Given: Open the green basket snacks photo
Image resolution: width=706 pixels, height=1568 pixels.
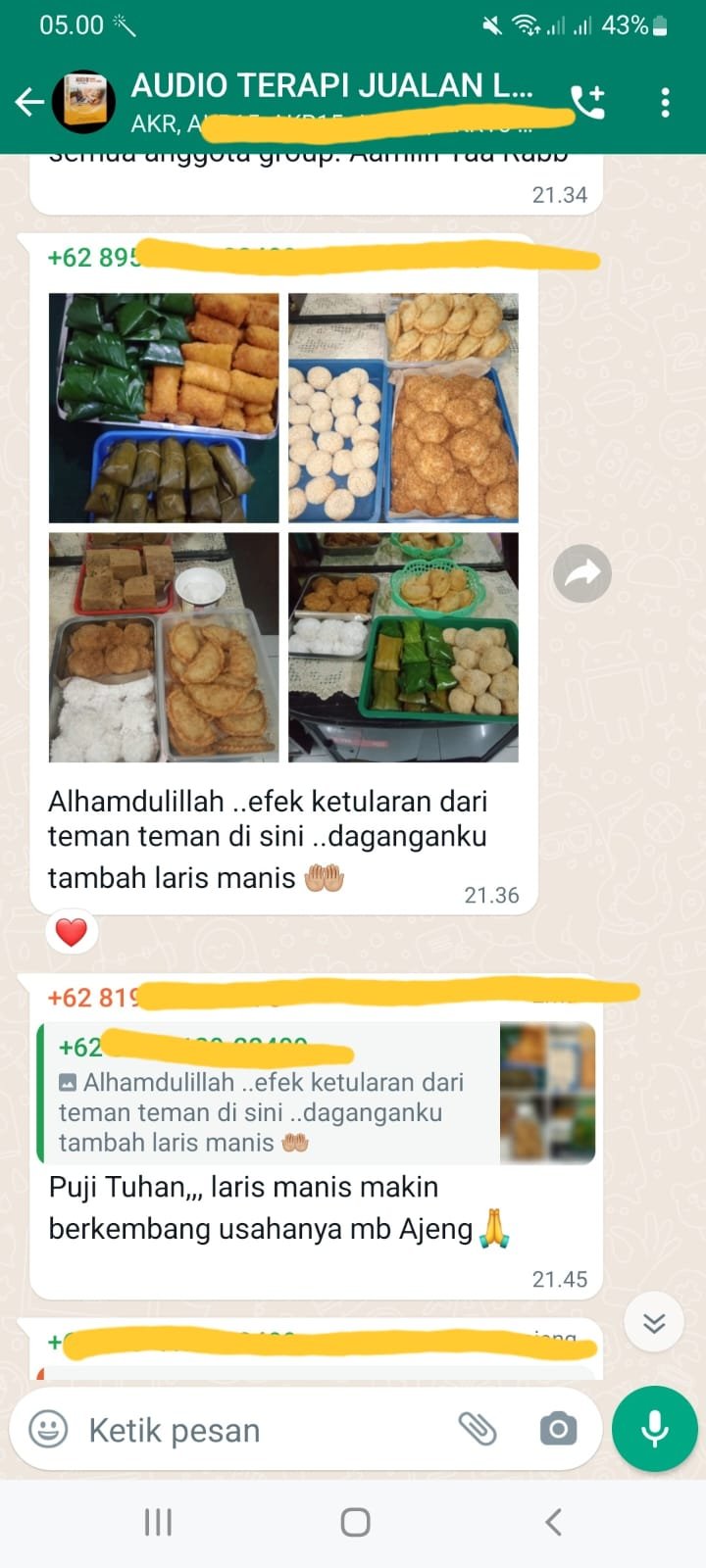Looking at the screenshot, I should (403, 647).
